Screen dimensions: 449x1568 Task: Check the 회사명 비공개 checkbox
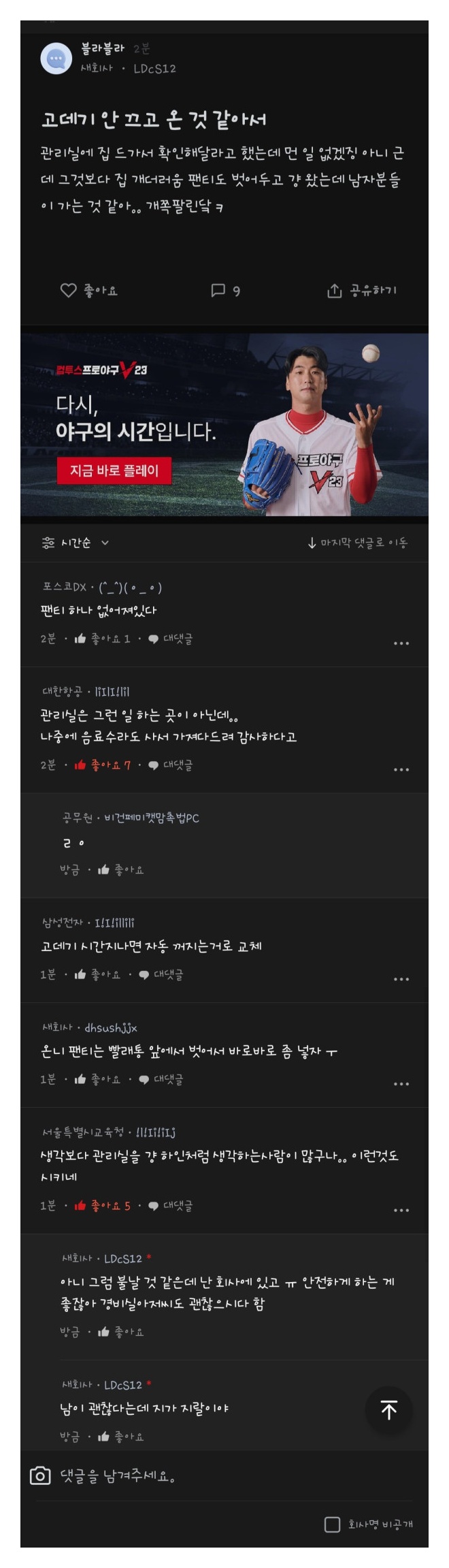(332, 1524)
